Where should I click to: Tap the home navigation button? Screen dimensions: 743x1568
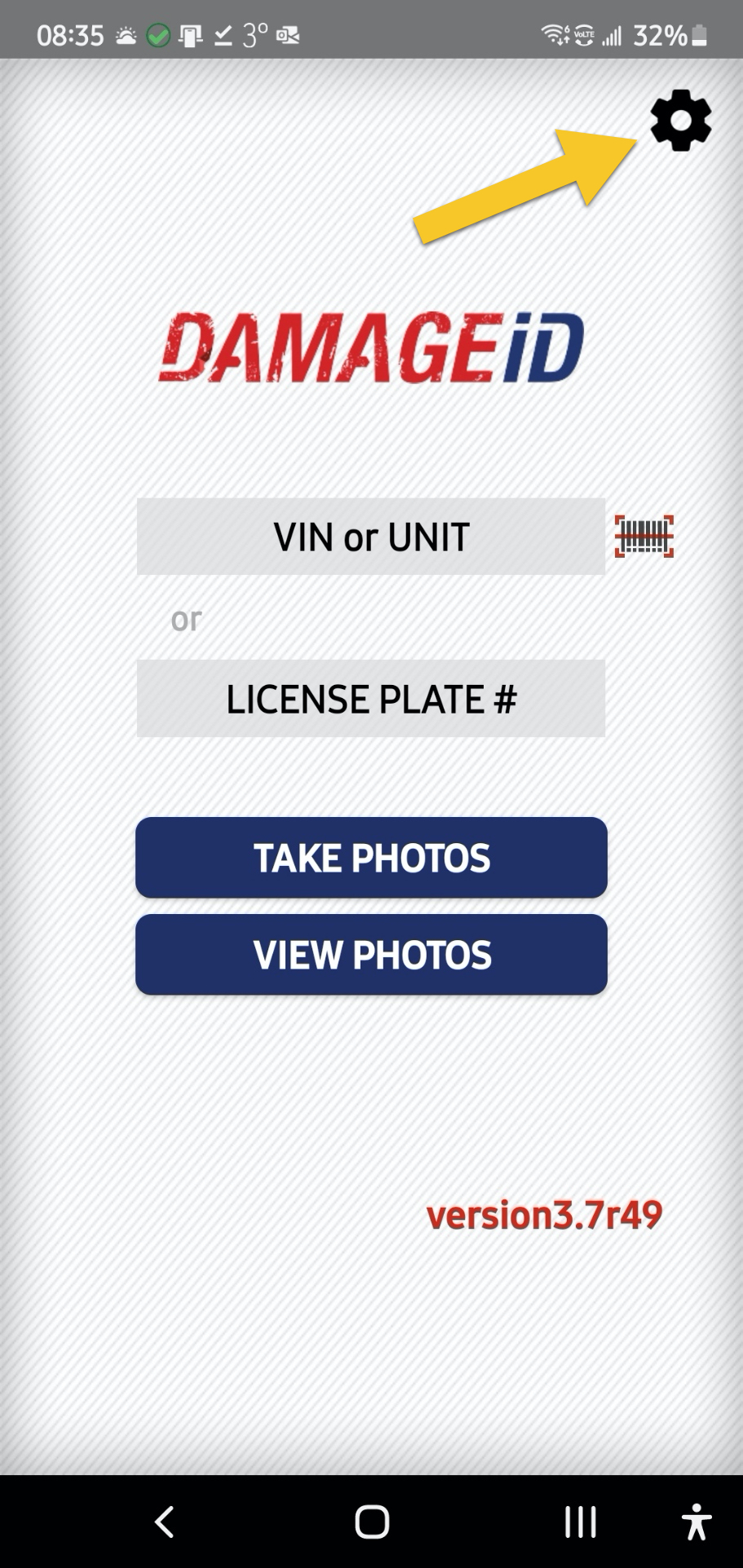pos(371,1521)
